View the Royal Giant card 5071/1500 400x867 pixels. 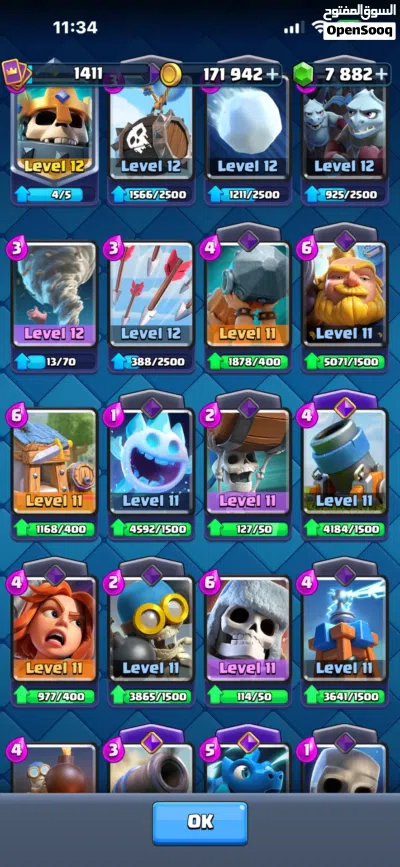tap(344, 299)
